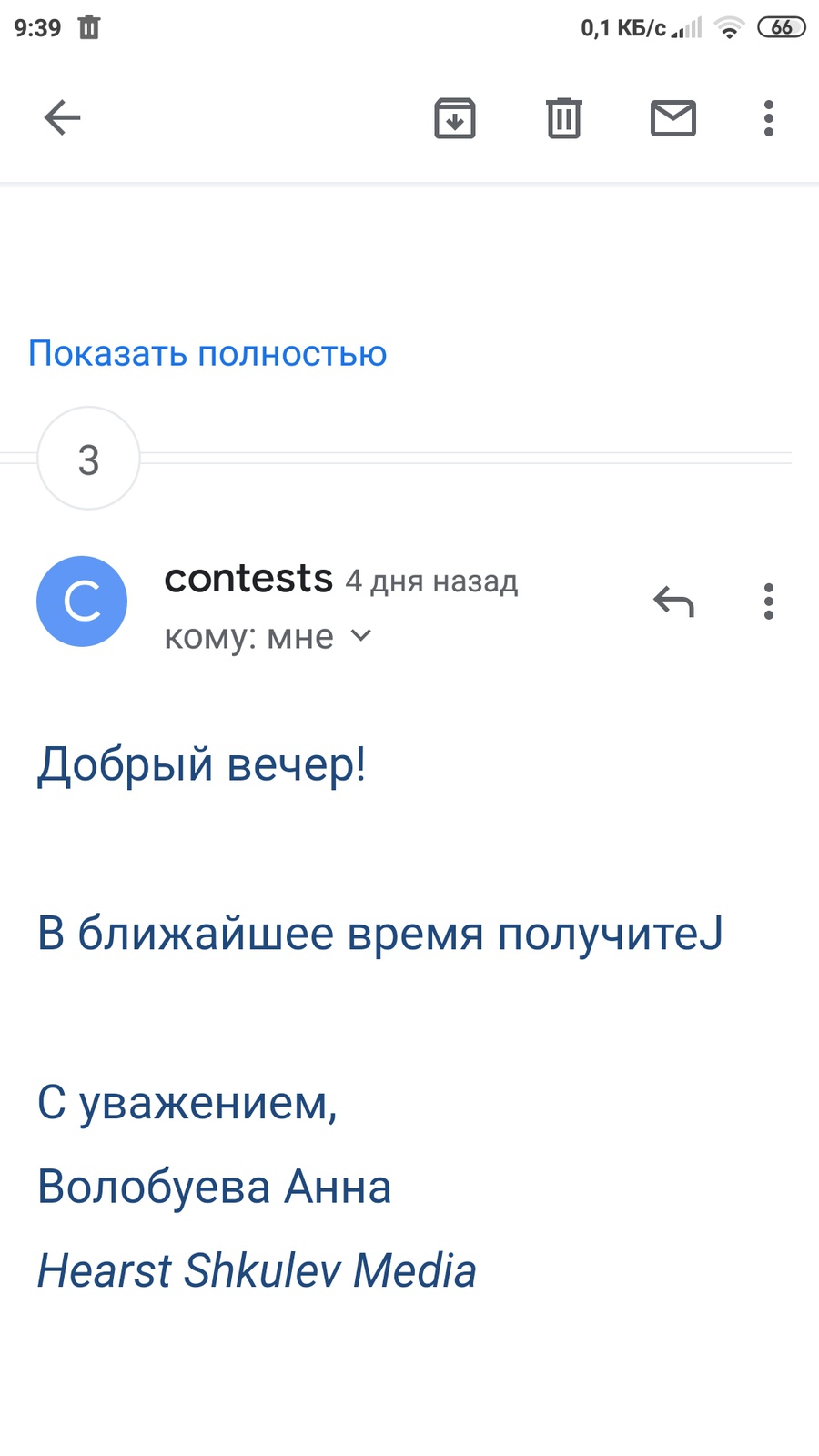819x1456 pixels.
Task: Expand the 3 collapsed messages
Action: [x=88, y=459]
